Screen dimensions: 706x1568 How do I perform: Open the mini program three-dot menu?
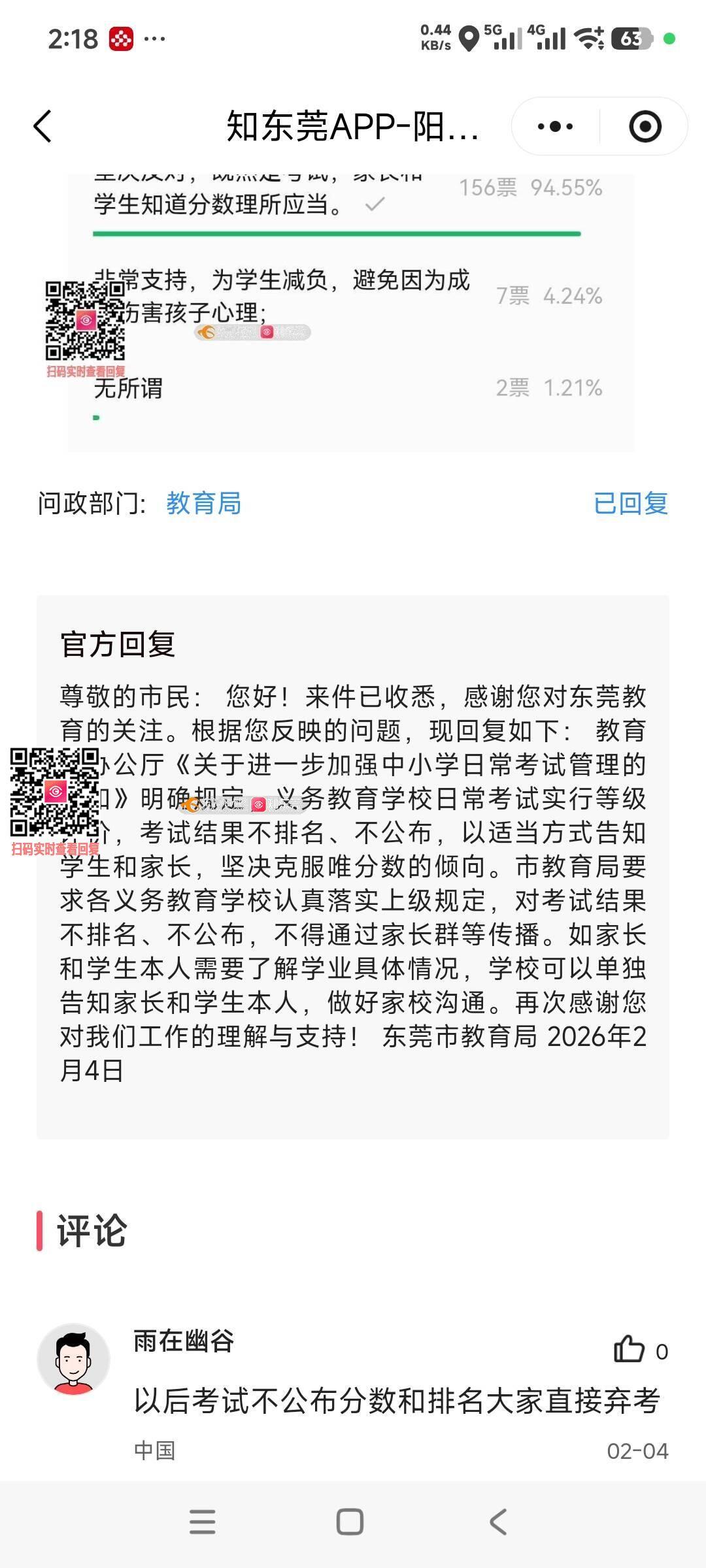(x=555, y=126)
